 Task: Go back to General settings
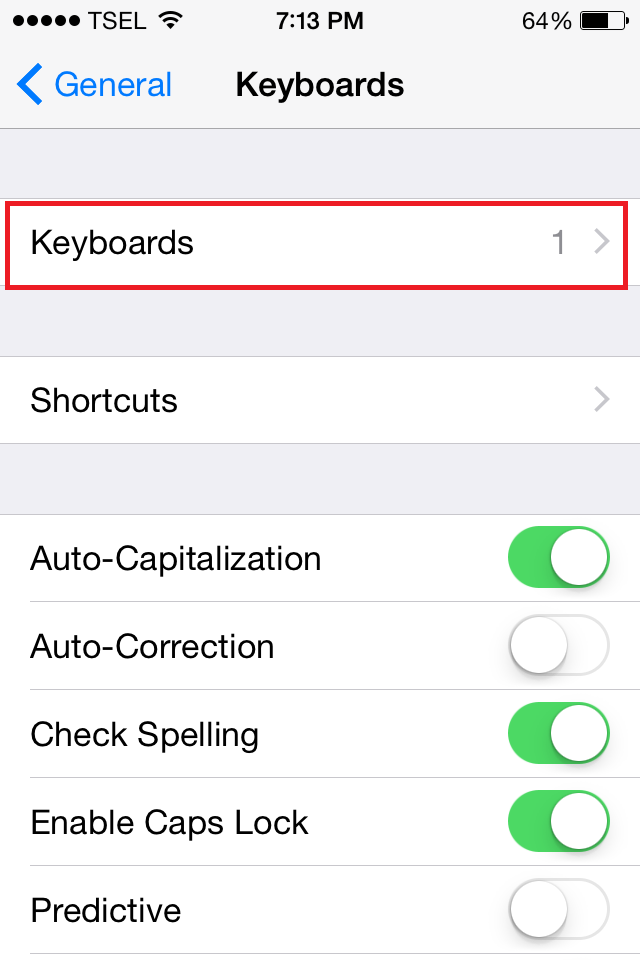click(95, 85)
